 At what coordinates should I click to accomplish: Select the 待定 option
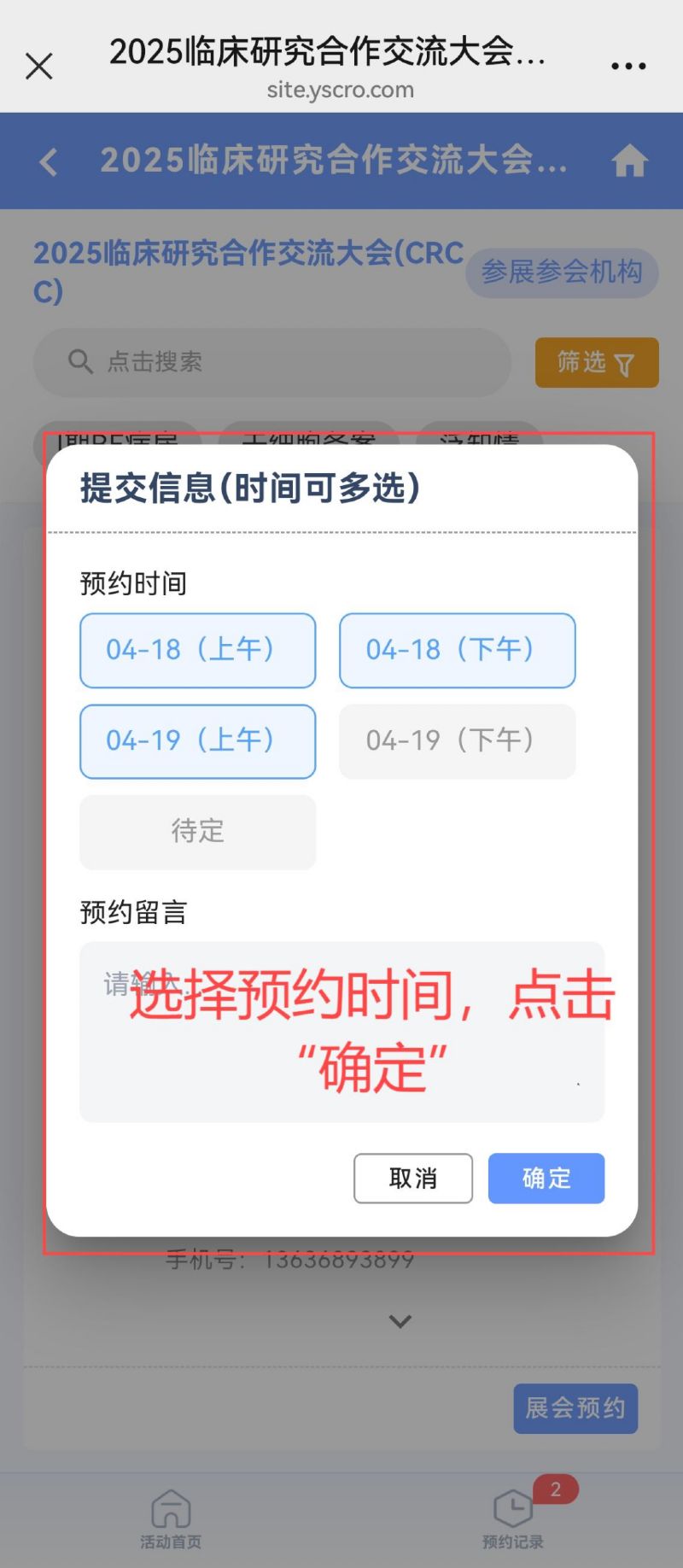click(x=197, y=832)
